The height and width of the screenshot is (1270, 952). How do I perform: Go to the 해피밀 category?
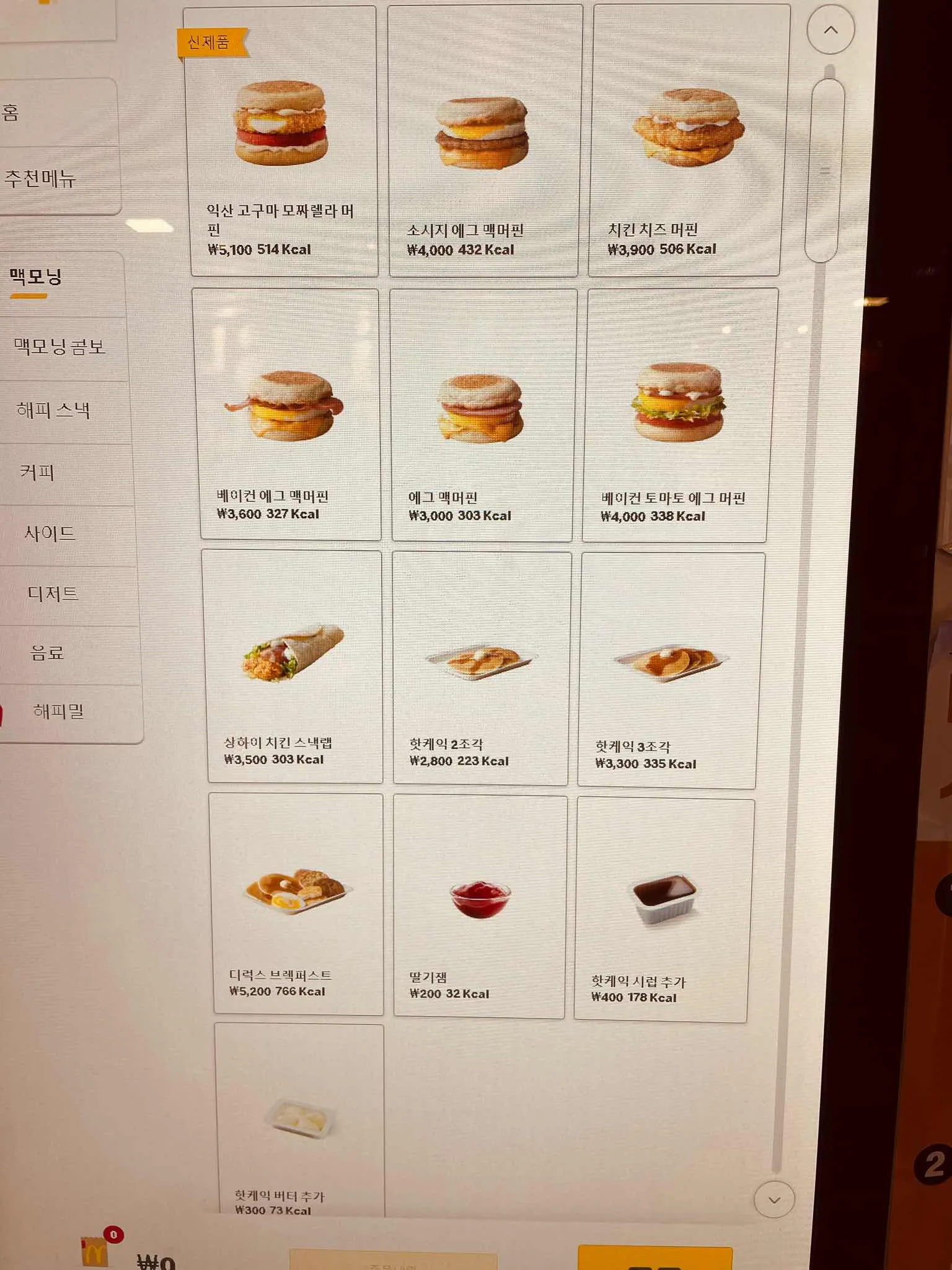pyautogui.click(x=57, y=712)
